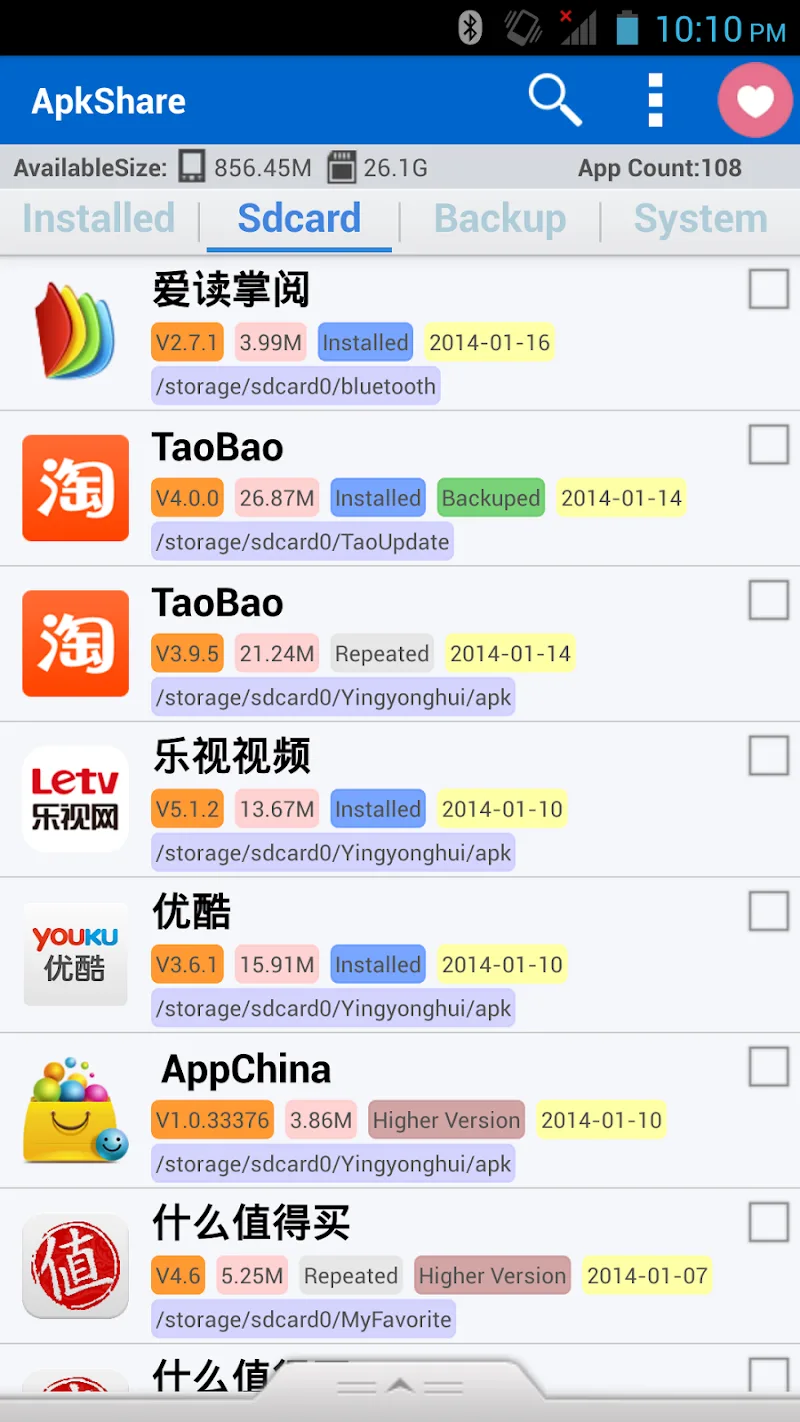Tap the heart favorites icon
800x1422 pixels.
pyautogui.click(x=755, y=100)
